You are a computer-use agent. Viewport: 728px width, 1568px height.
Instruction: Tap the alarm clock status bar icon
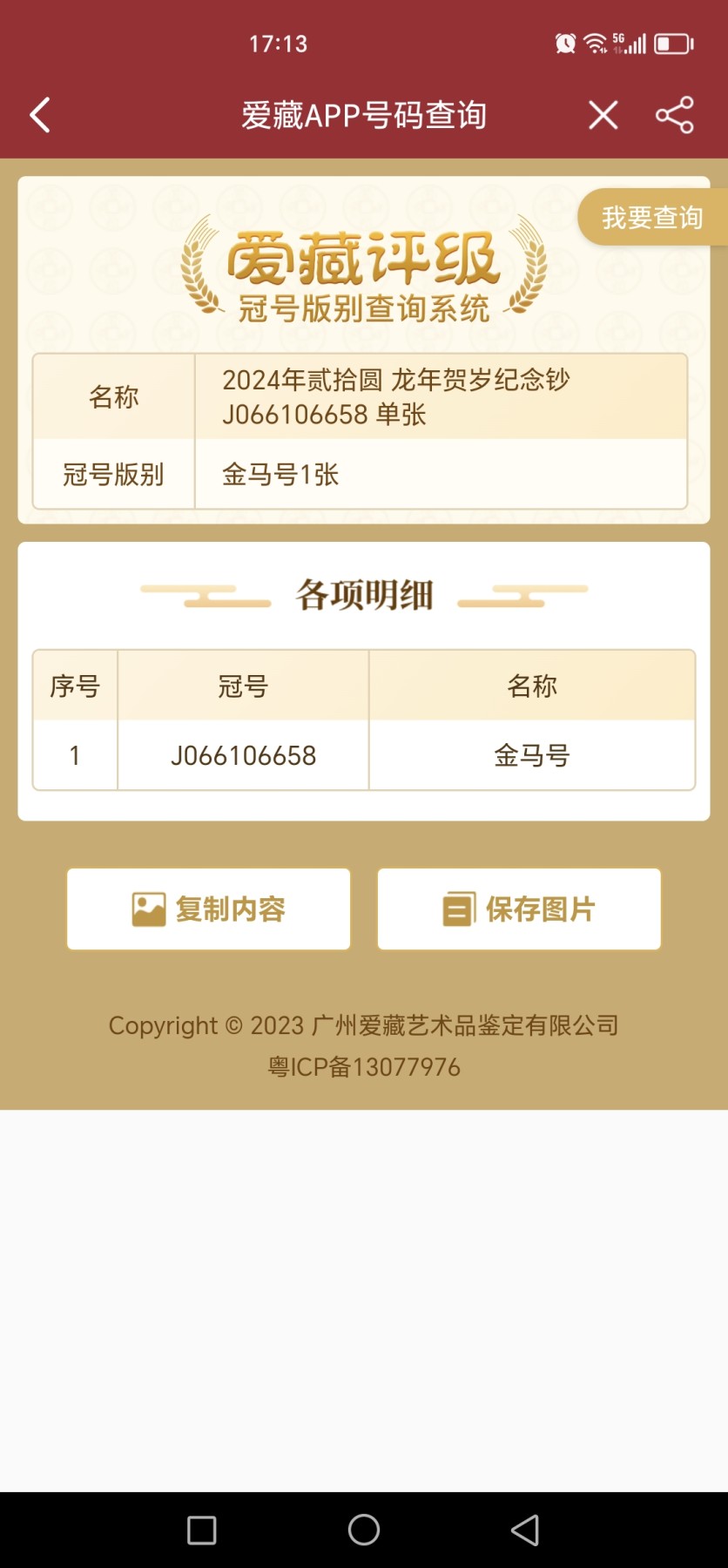(565, 43)
